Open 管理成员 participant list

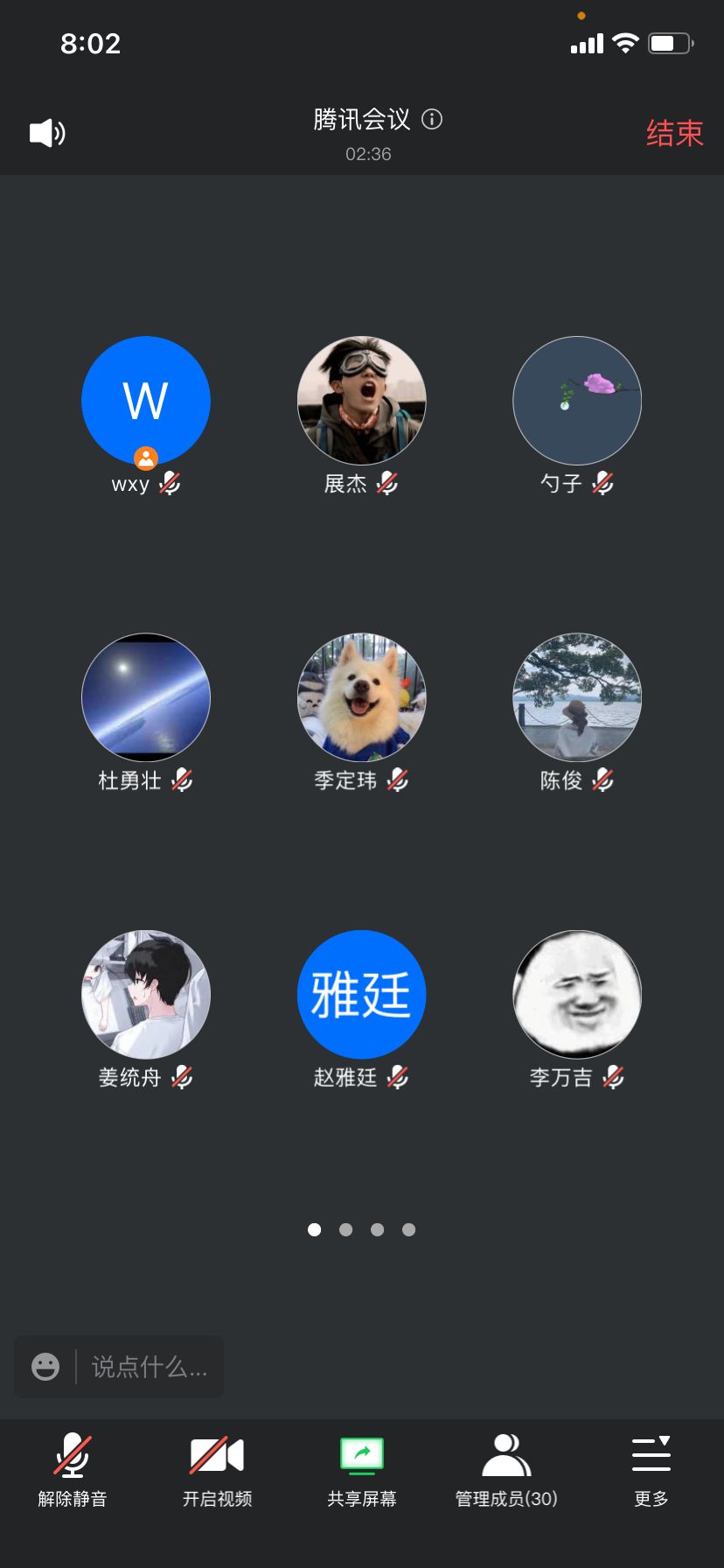(506, 1466)
